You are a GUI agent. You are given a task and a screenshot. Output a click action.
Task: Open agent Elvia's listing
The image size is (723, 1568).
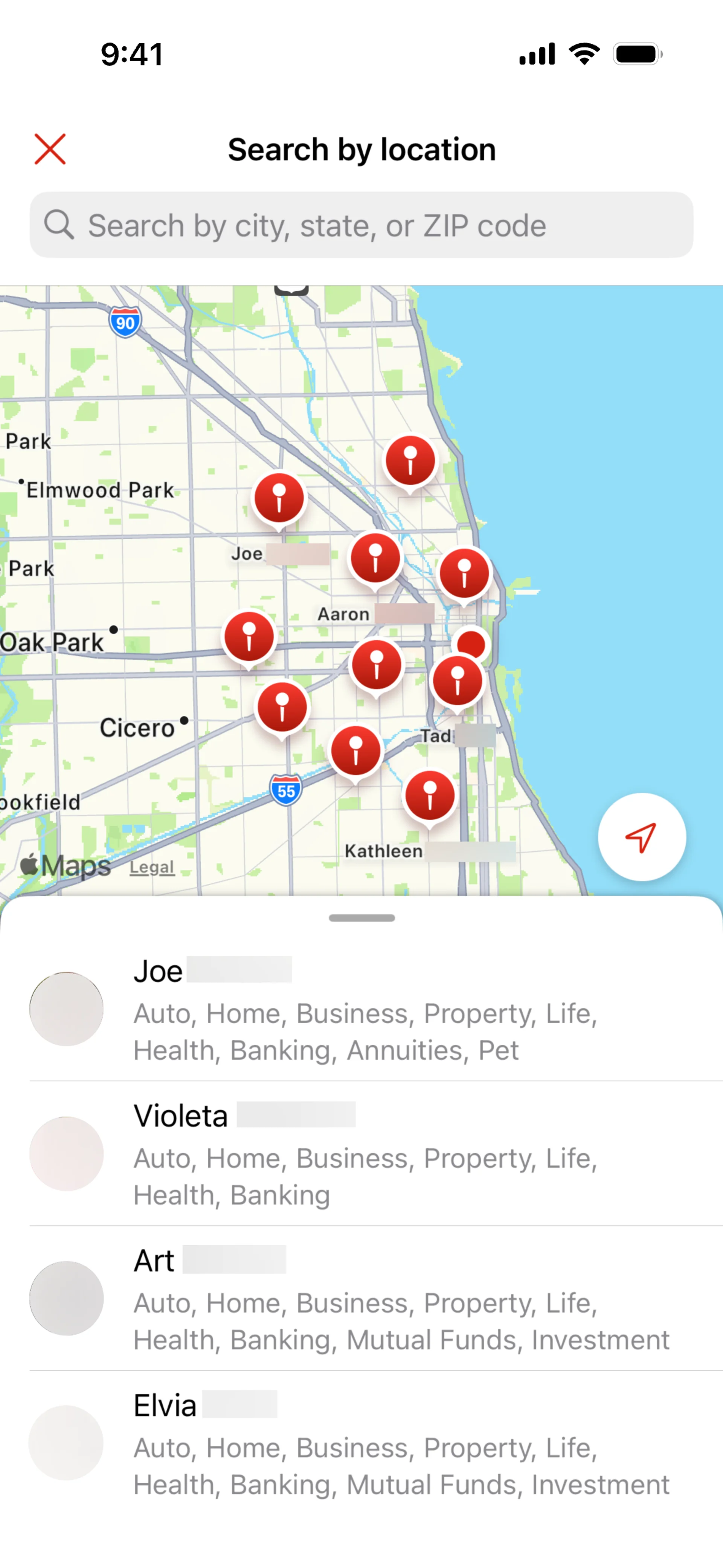click(x=365, y=1443)
